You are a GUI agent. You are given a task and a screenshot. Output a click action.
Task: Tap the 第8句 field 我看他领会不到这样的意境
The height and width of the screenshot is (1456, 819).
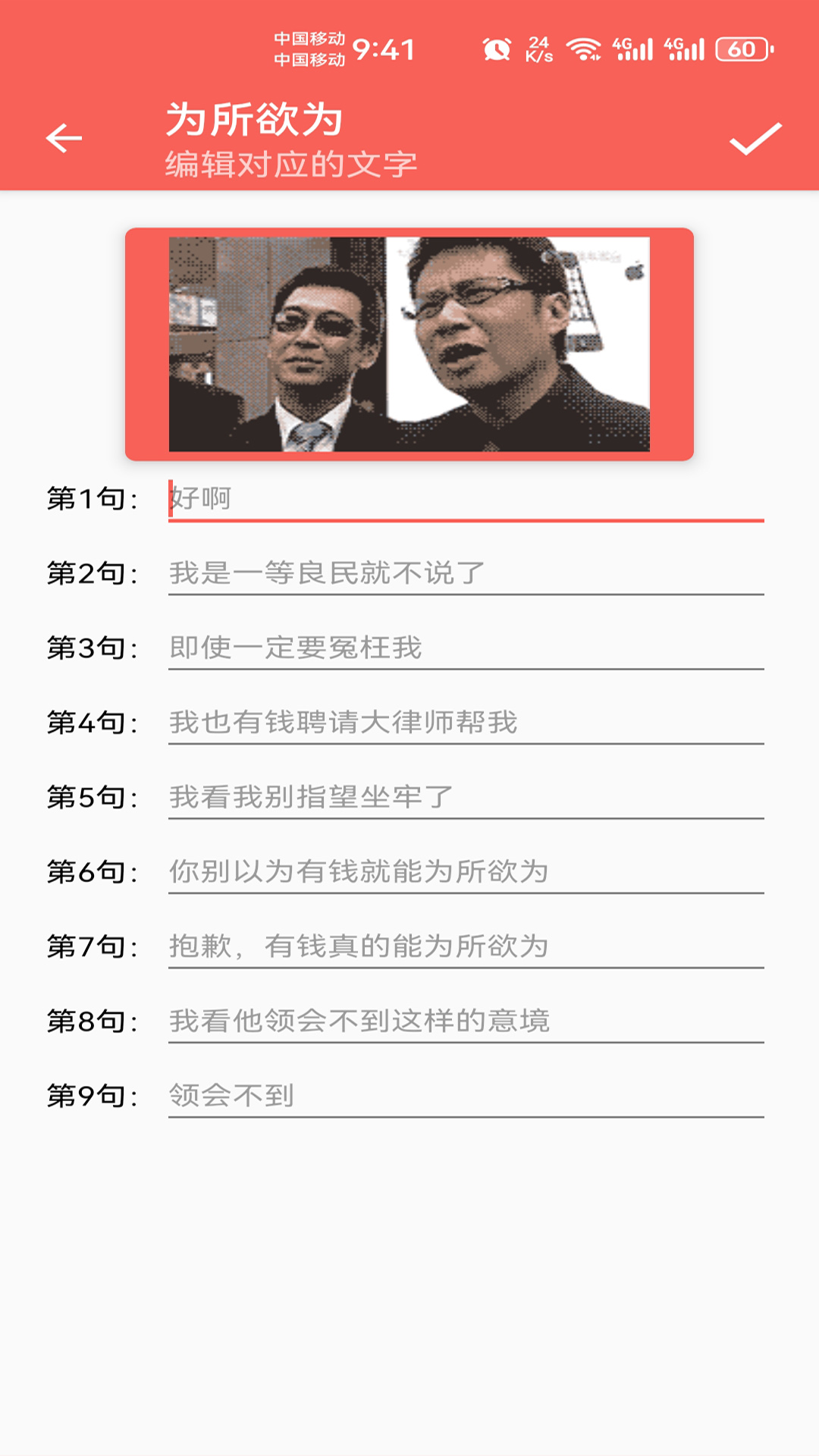pyautogui.click(x=463, y=1019)
